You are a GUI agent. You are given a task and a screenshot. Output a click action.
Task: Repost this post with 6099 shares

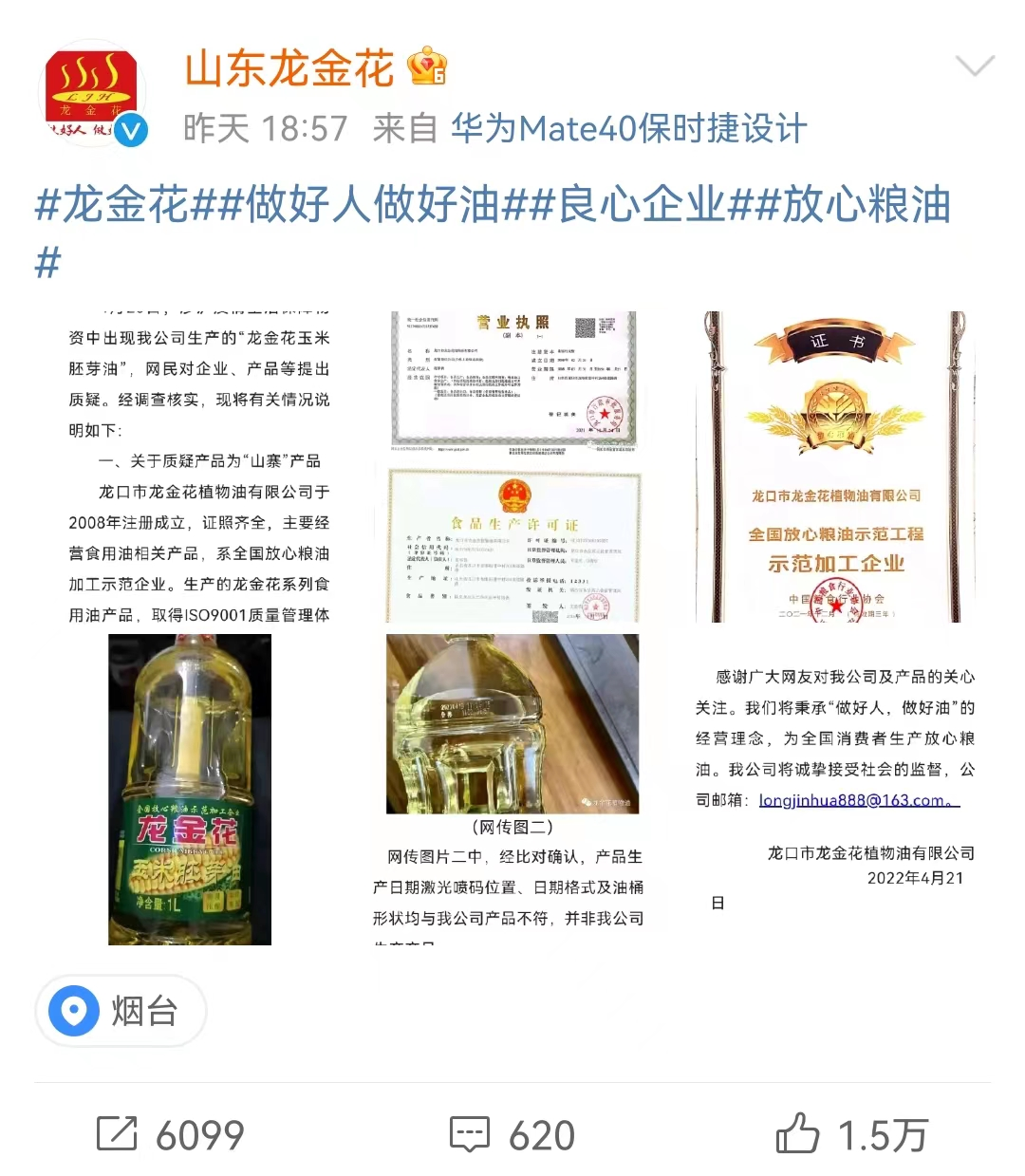tap(171, 1135)
